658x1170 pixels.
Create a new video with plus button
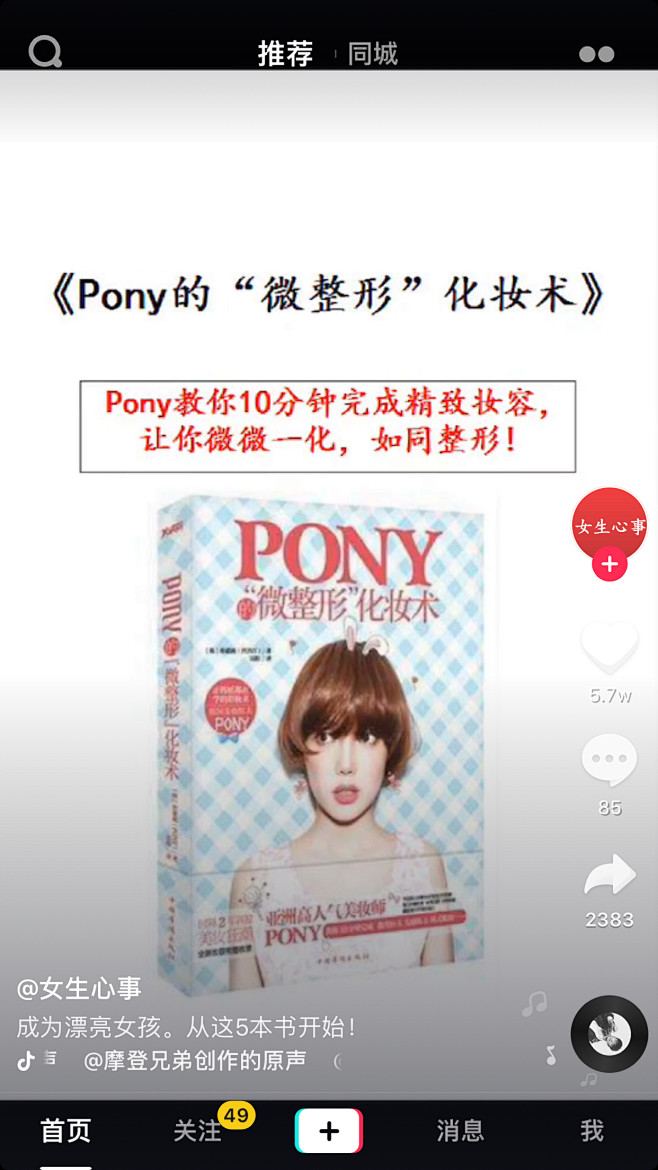329,1131
